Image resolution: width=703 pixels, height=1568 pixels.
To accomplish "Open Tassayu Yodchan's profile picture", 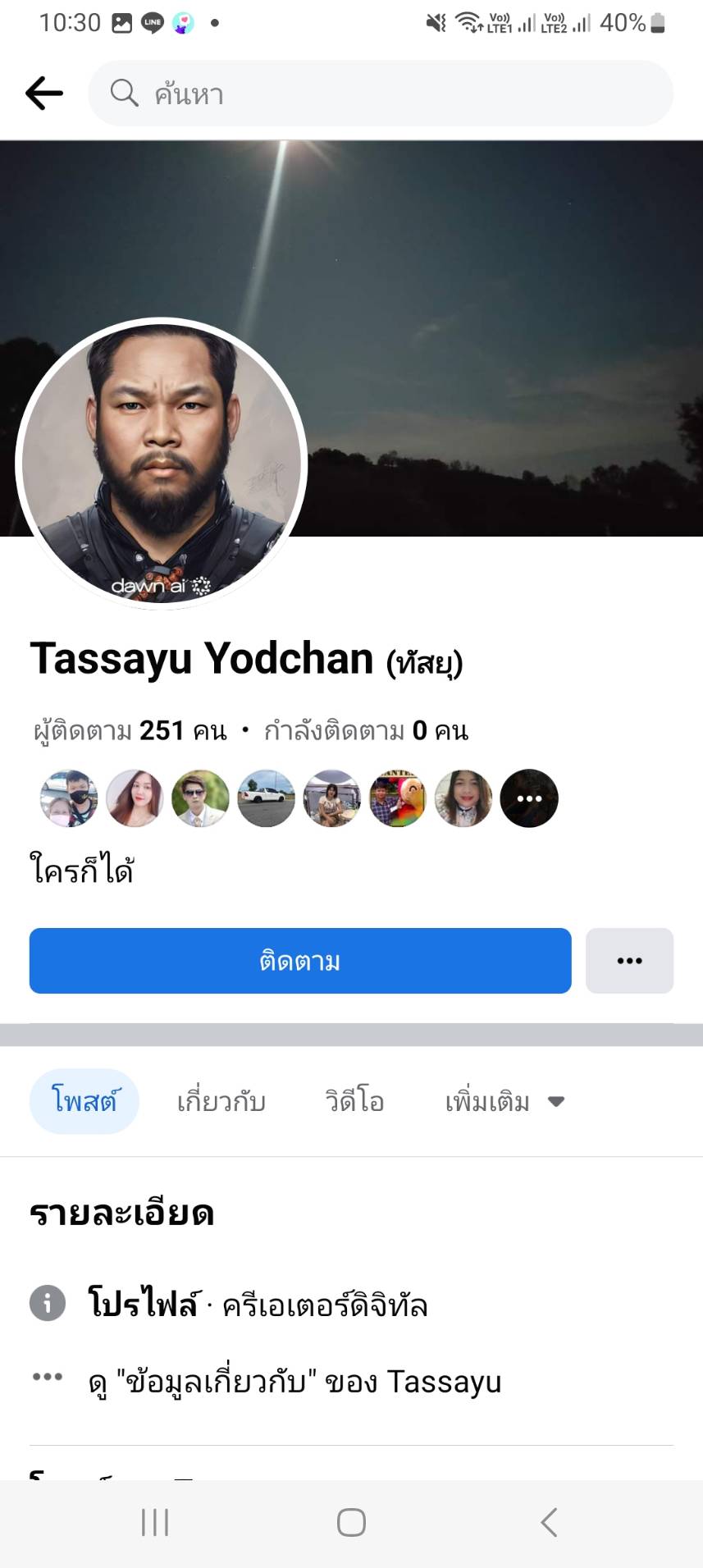I will (x=162, y=464).
